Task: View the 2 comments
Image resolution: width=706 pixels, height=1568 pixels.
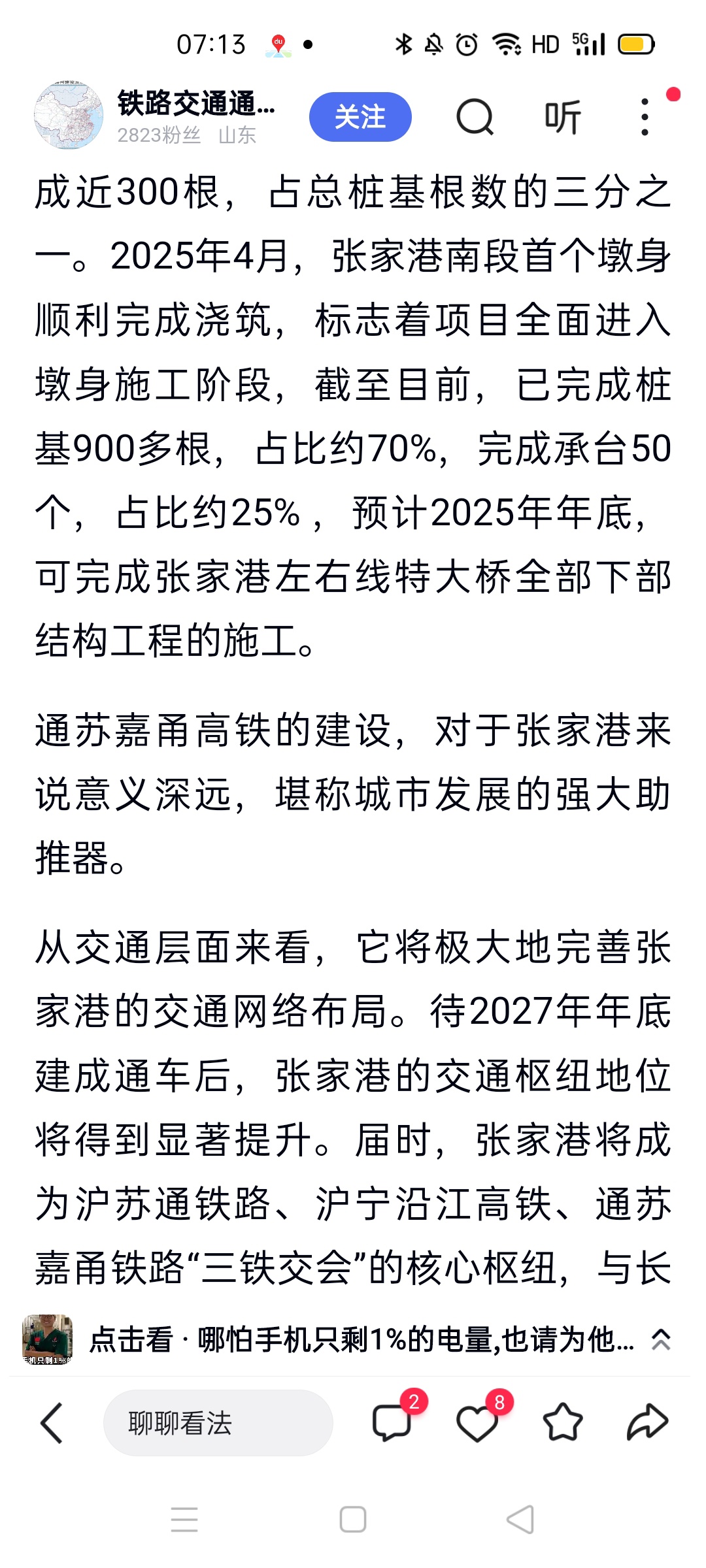Action: point(392,1423)
